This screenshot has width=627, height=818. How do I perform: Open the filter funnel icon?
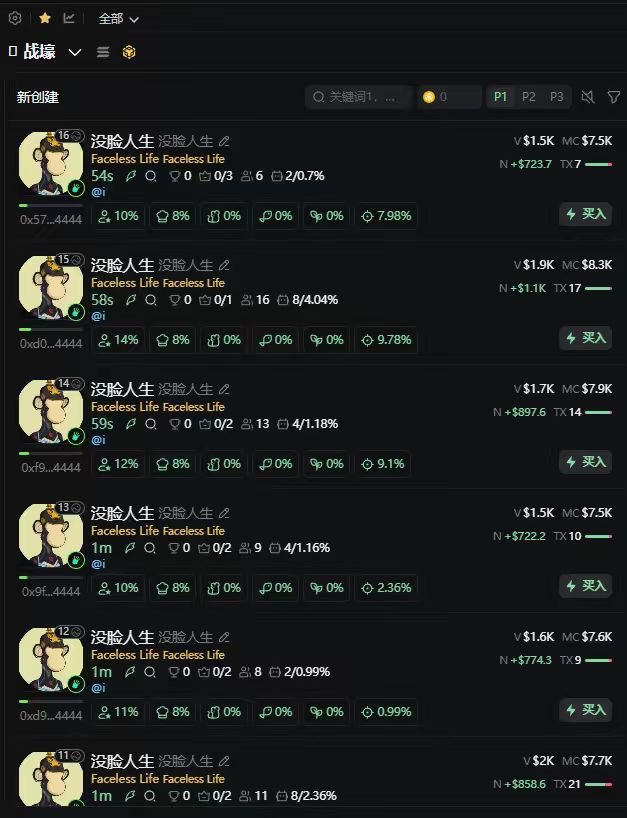(614, 97)
